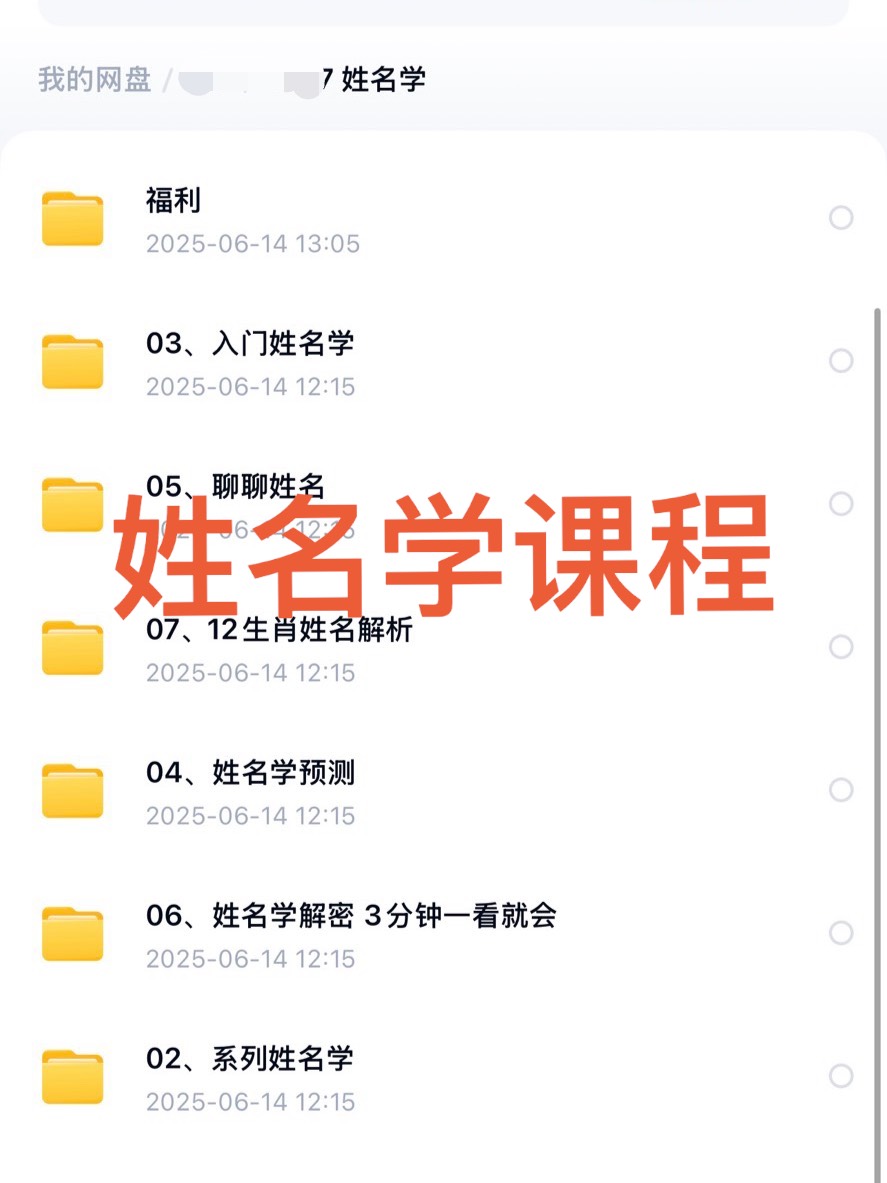Open the 02、系列姓名学 folder
This screenshot has width=887, height=1183.
tap(250, 1059)
